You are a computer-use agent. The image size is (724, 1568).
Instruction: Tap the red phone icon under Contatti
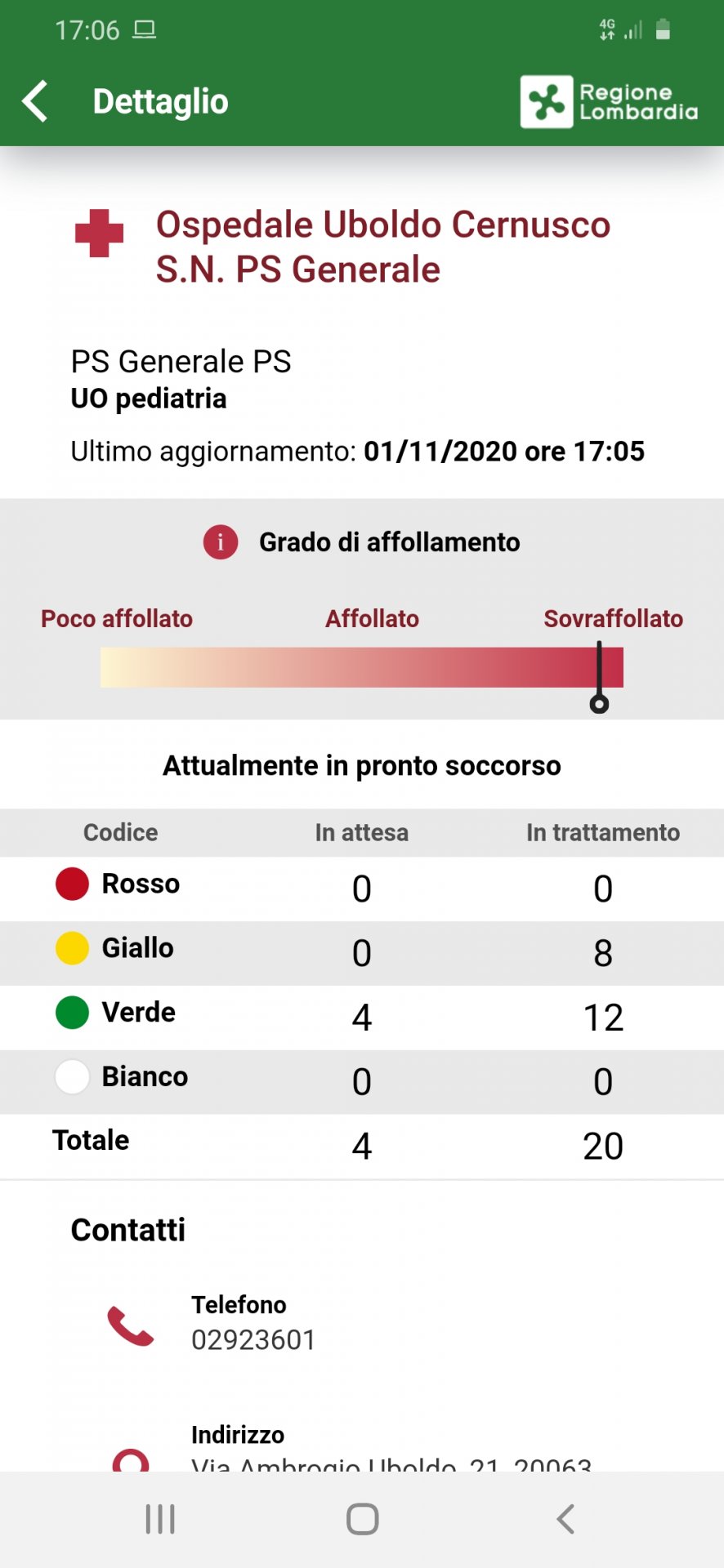pyautogui.click(x=131, y=1326)
